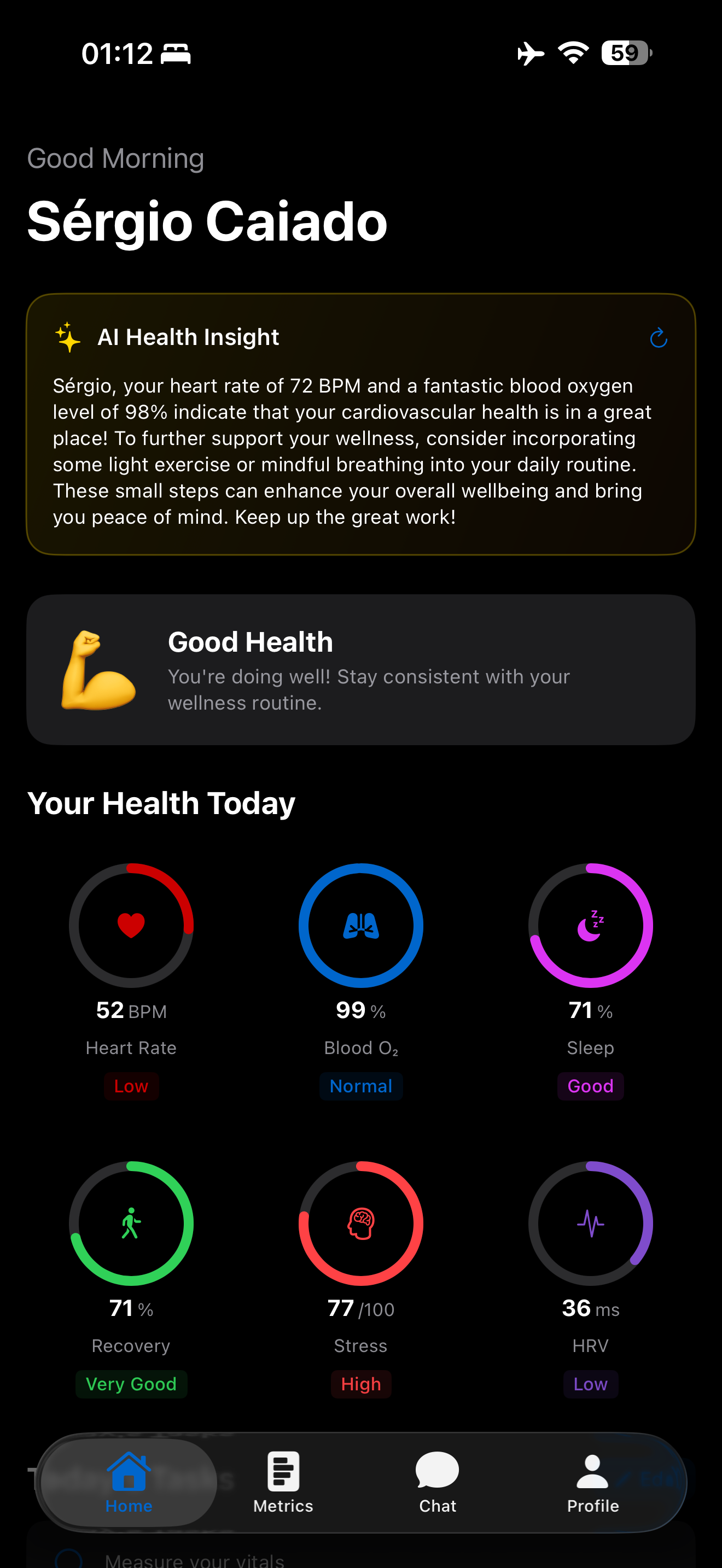Open the Stress brain icon

pyautogui.click(x=360, y=1224)
